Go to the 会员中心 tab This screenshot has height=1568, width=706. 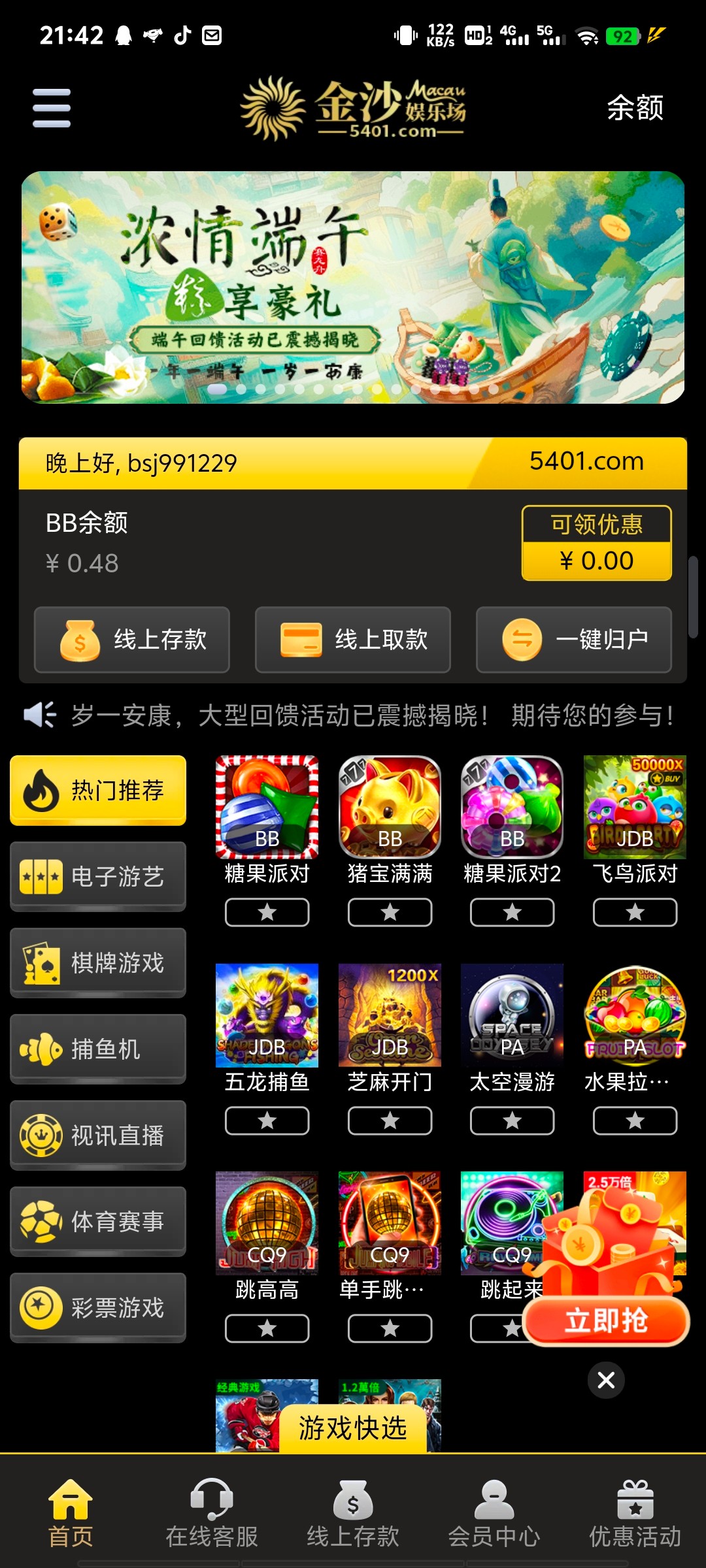[x=494, y=1513]
